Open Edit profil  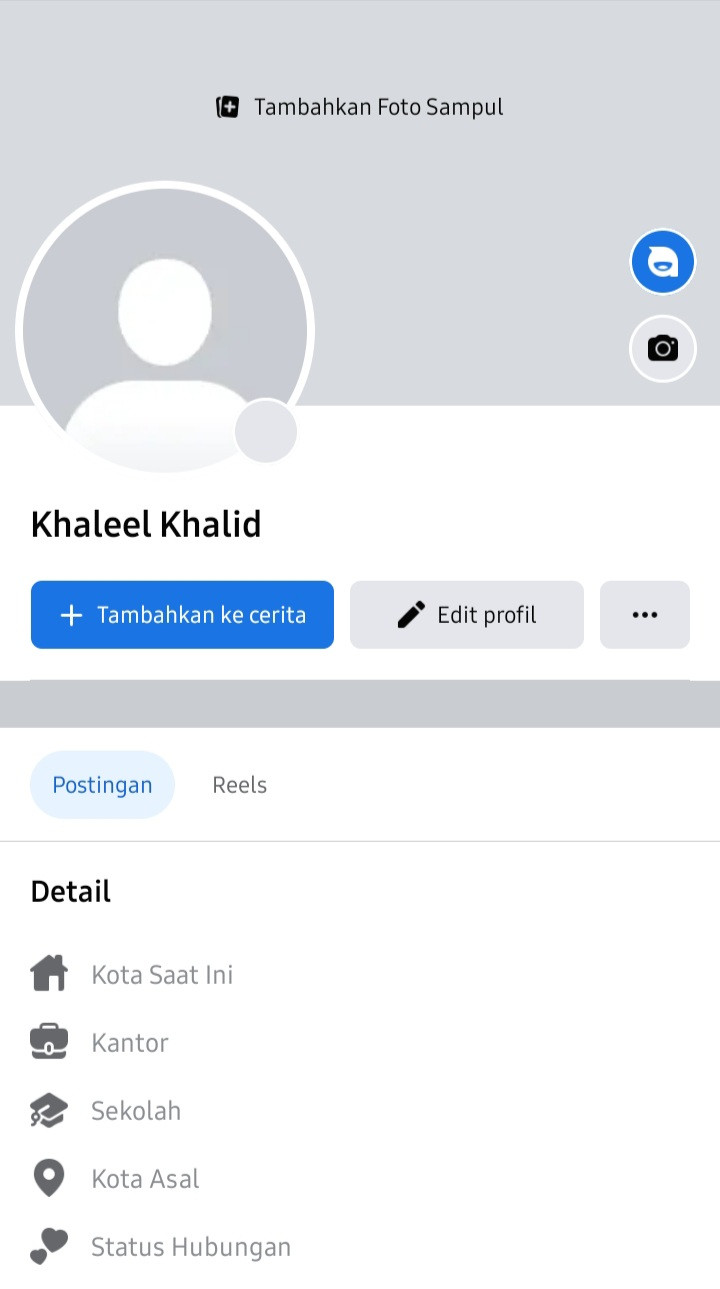[466, 615]
